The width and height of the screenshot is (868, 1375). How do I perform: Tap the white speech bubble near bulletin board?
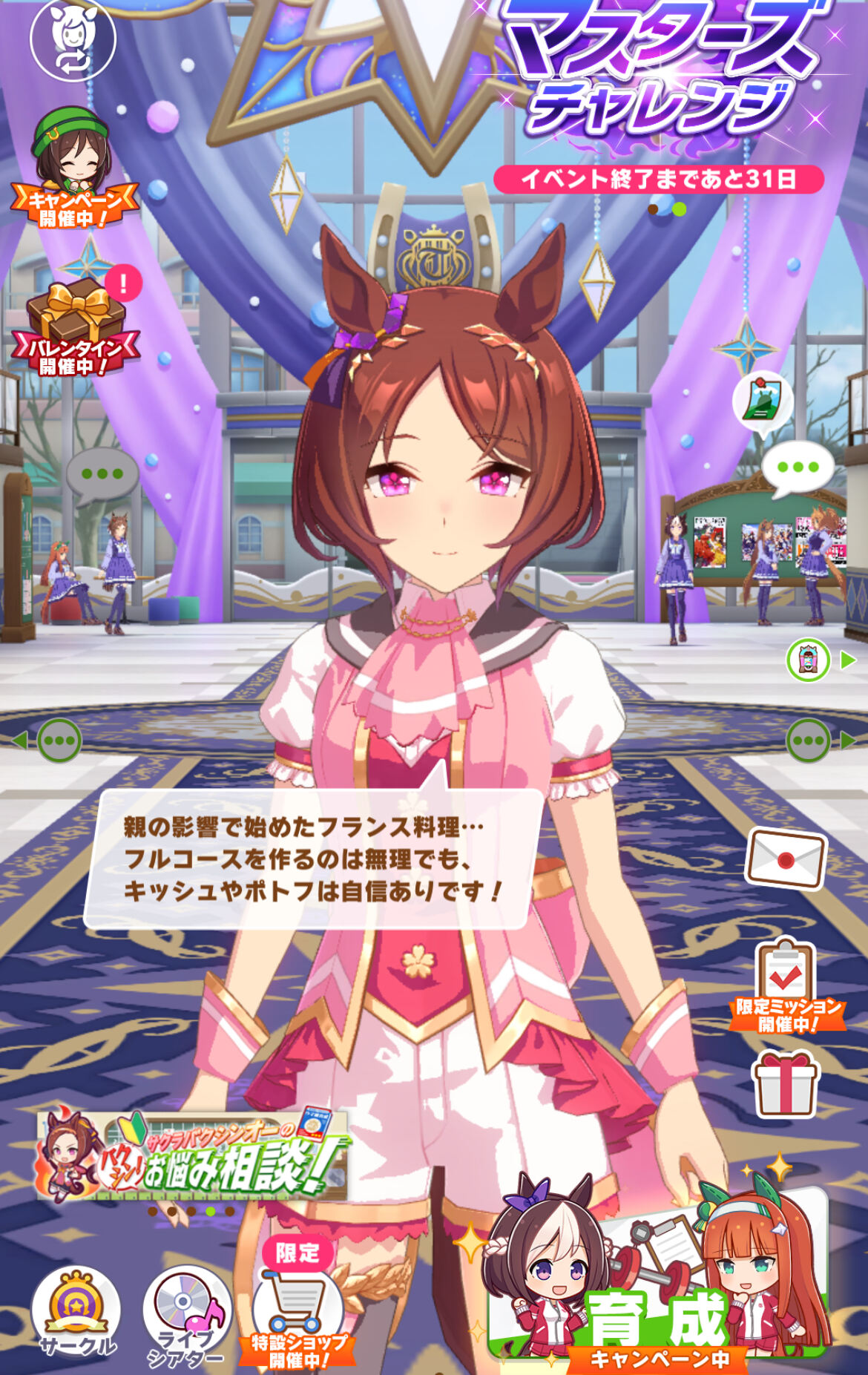[x=798, y=469]
